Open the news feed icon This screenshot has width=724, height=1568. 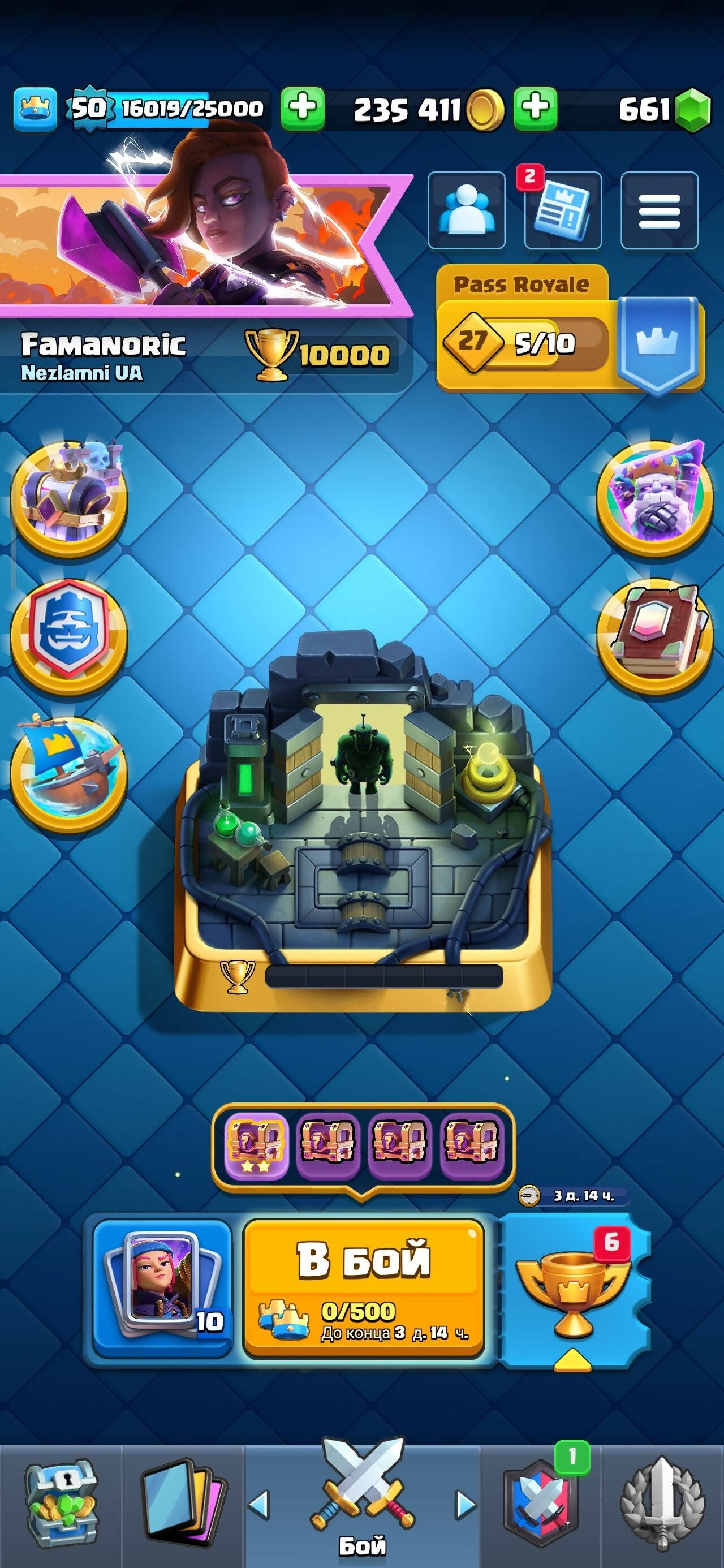click(x=563, y=210)
